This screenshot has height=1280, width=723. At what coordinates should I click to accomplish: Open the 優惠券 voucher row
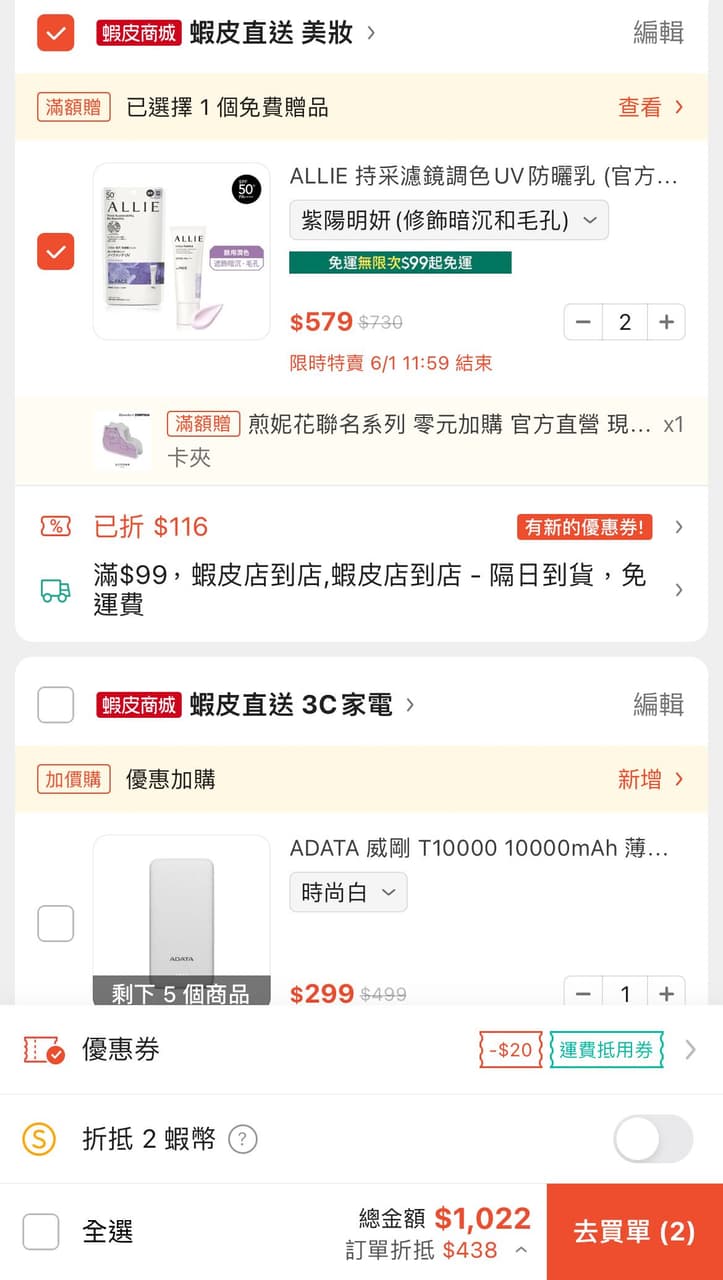tap(360, 1049)
